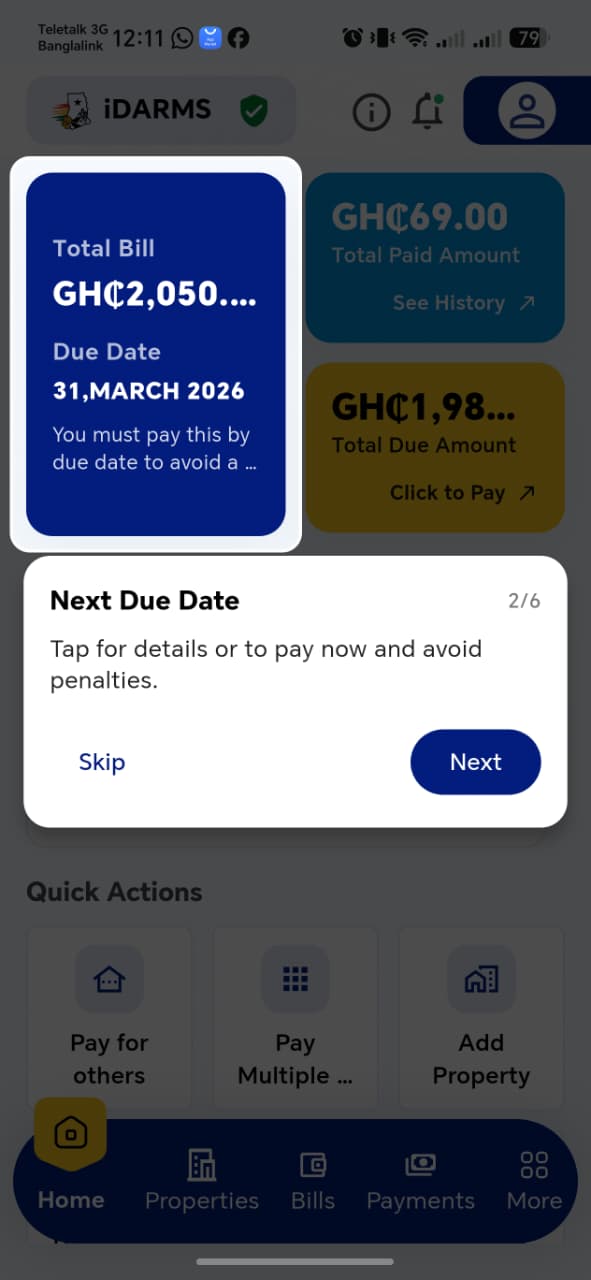Skip the onboarding walkthrough
The height and width of the screenshot is (1280, 591).
pos(102,762)
